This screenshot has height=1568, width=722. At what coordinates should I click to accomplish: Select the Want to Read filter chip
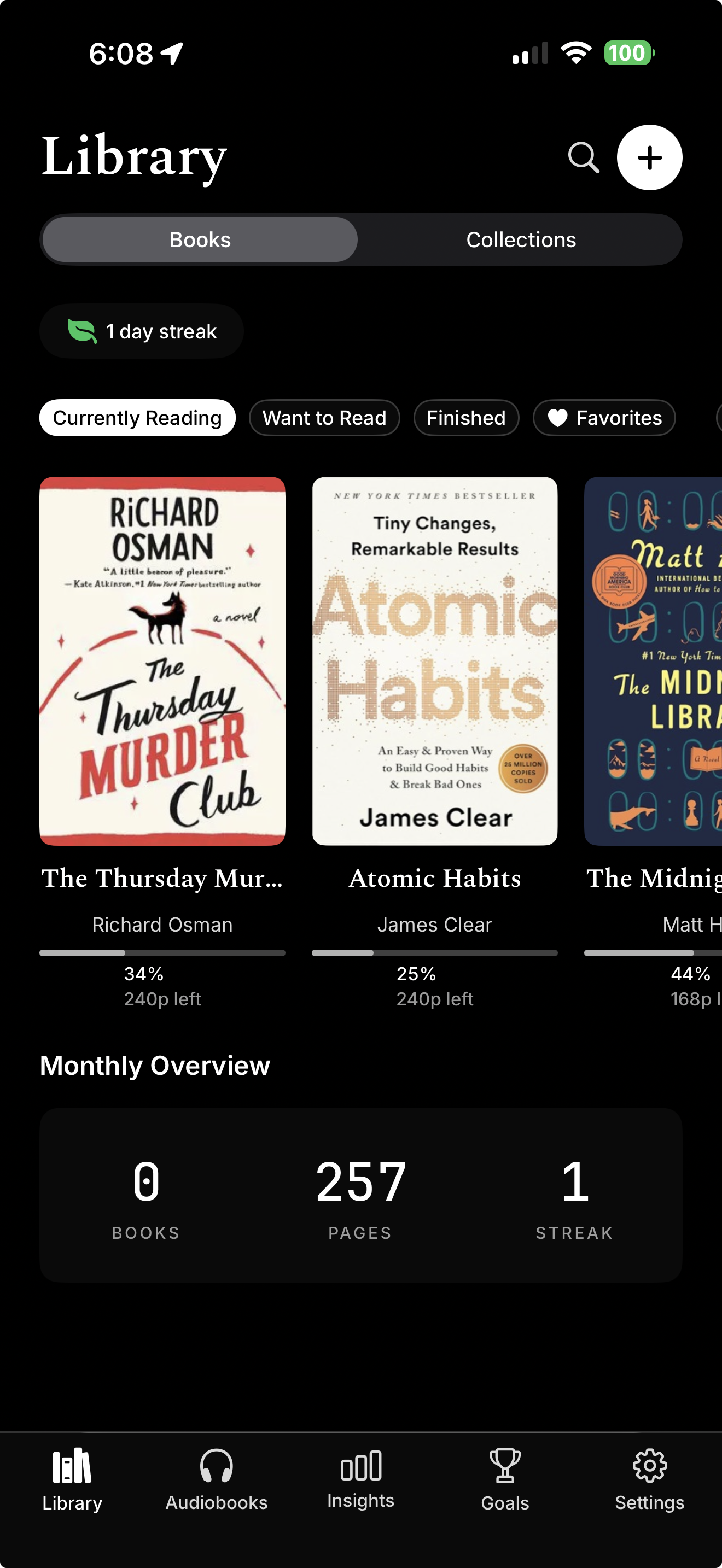324,418
